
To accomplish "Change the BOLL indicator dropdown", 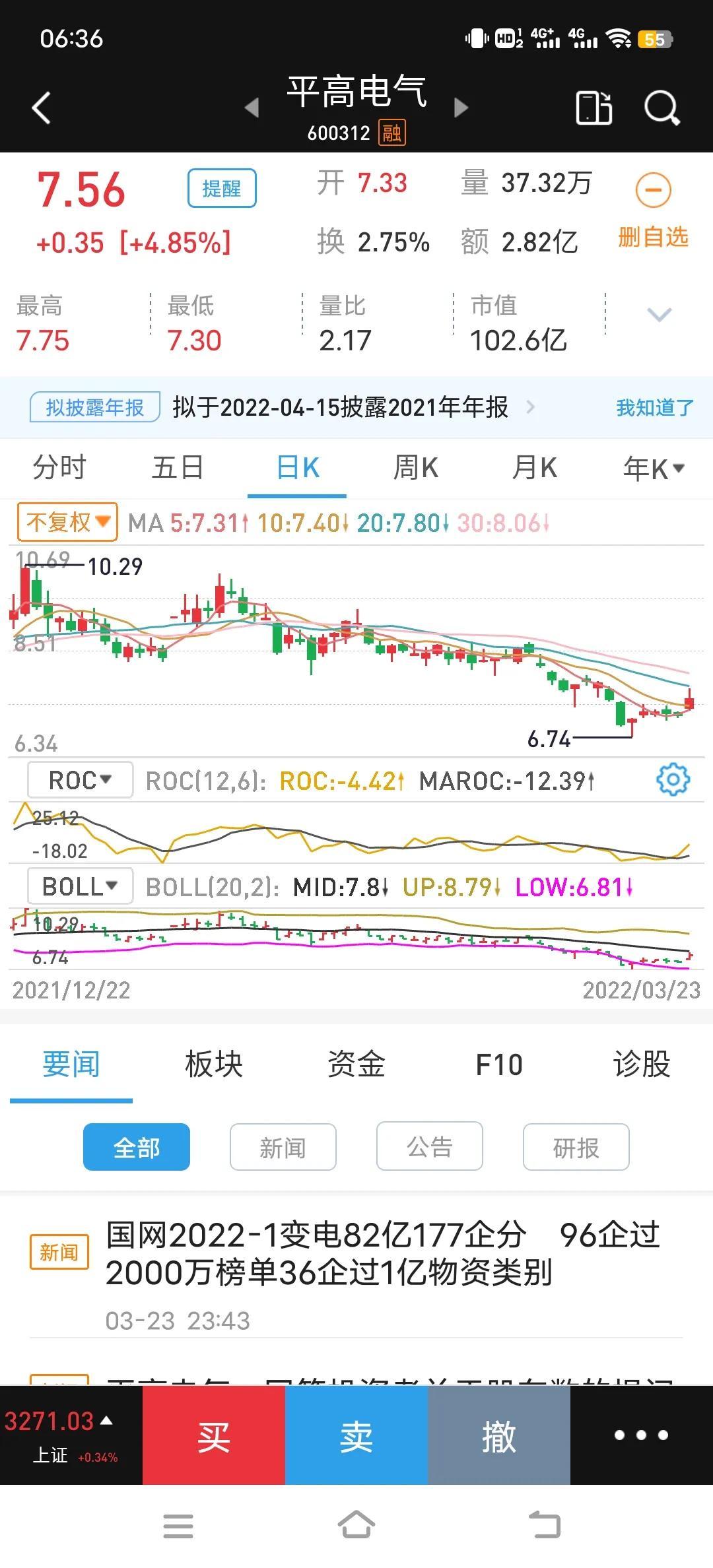I will pyautogui.click(x=80, y=886).
